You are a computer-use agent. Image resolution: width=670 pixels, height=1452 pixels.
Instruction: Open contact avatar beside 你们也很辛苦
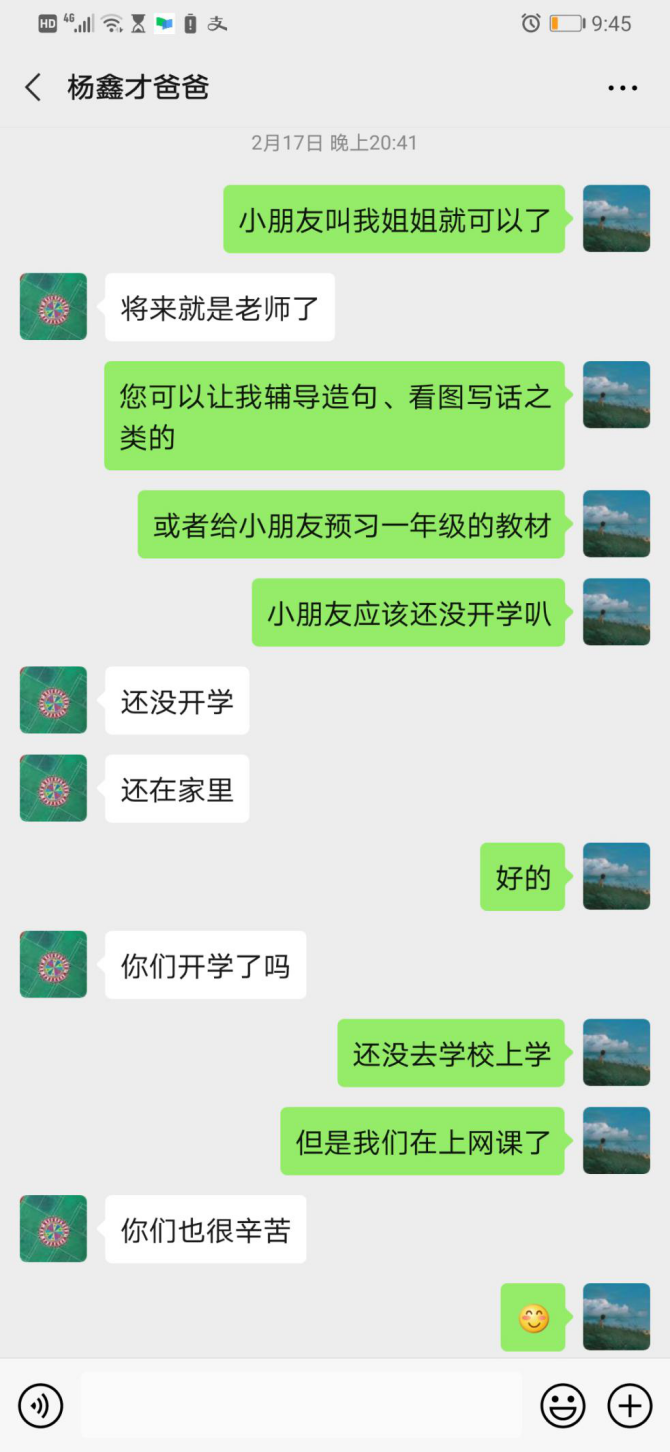point(53,1228)
